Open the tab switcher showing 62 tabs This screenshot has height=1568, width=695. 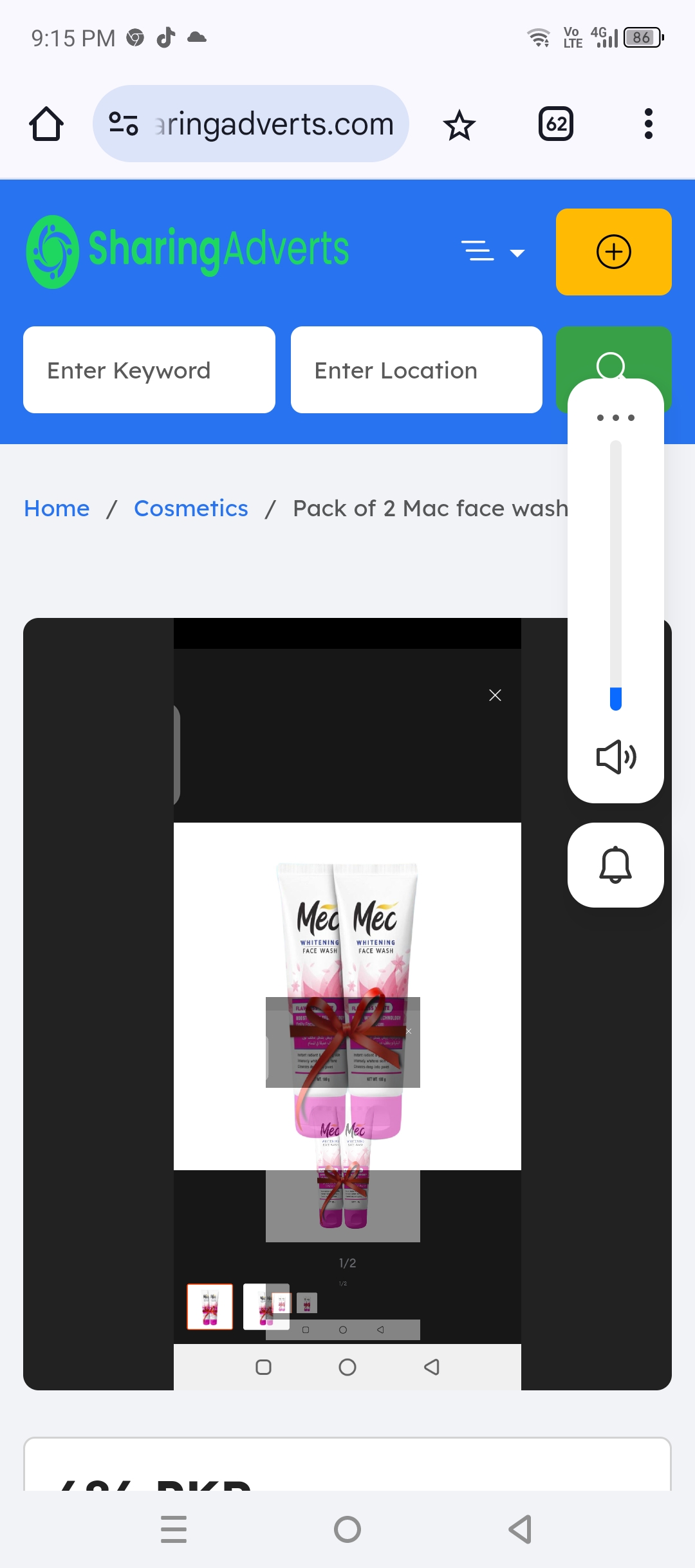tap(556, 124)
